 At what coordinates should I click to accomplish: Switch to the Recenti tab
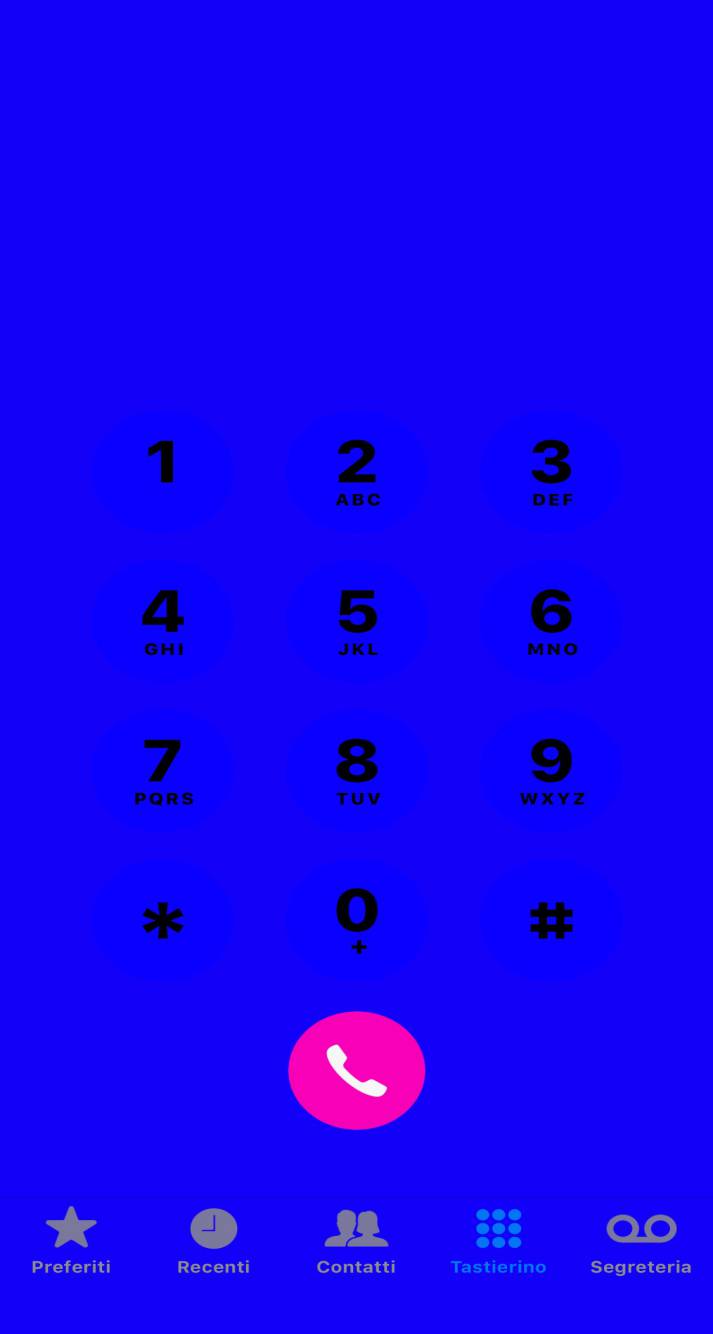(213, 1240)
